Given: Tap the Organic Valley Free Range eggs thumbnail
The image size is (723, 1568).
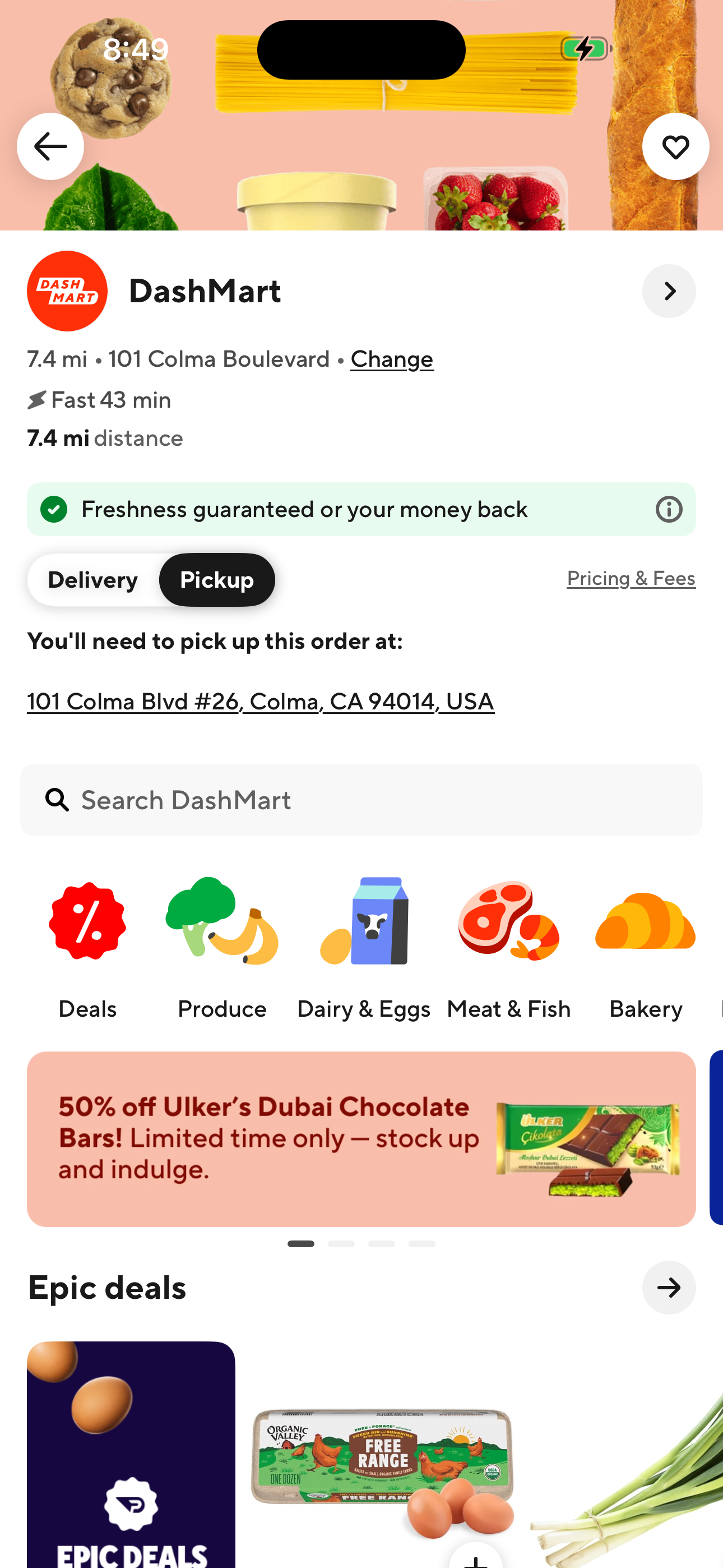Looking at the screenshot, I should click(382, 1461).
